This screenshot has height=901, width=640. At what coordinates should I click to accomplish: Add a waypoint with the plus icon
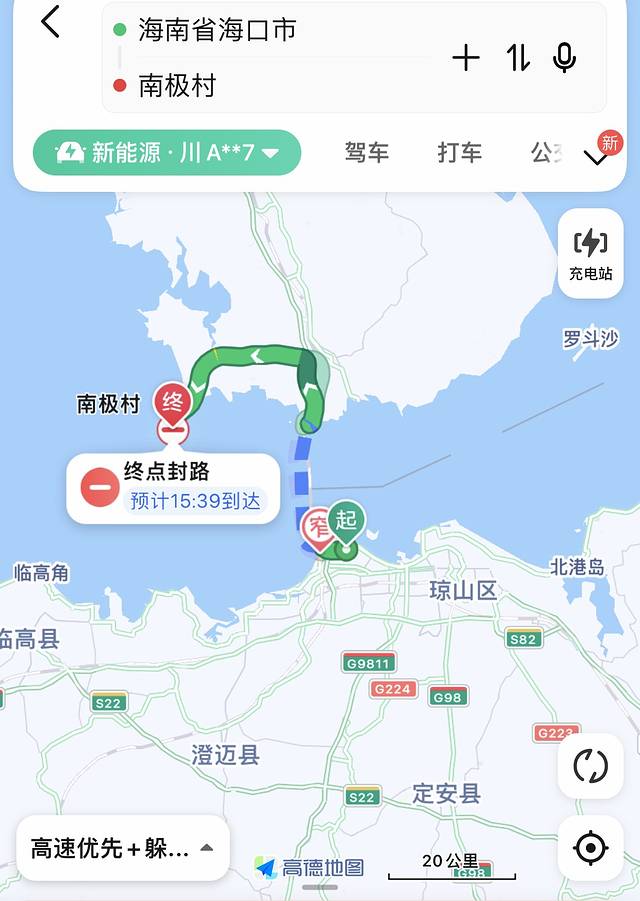click(466, 58)
